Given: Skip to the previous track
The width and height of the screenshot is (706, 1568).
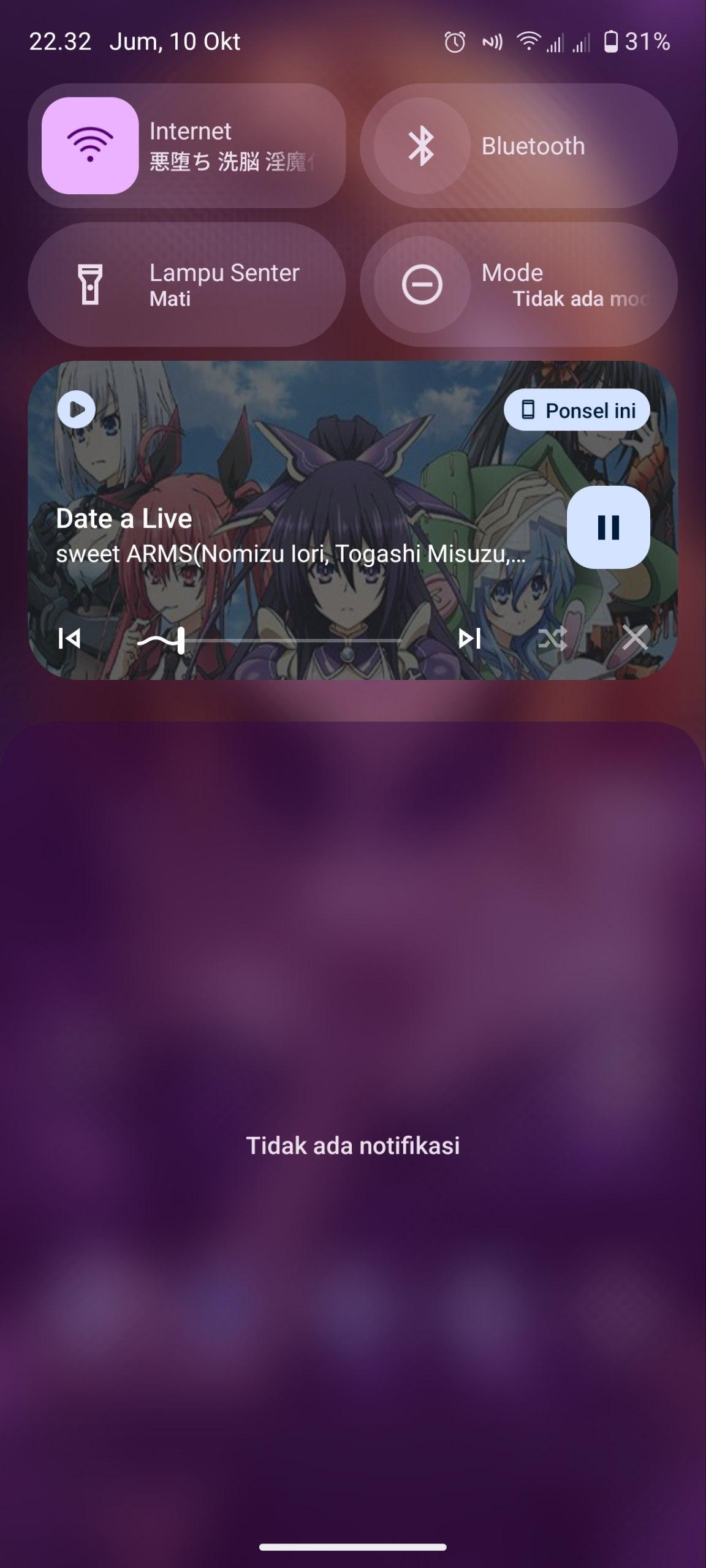Looking at the screenshot, I should coord(69,639).
